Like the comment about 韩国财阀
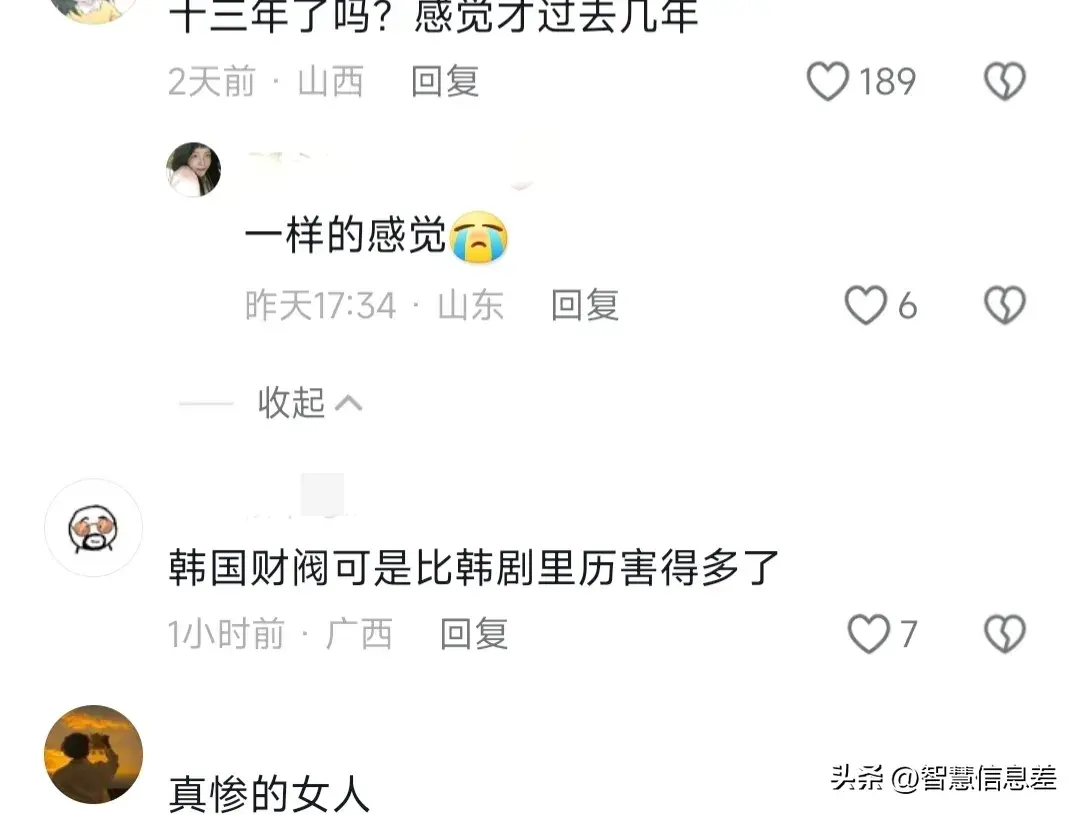The height and width of the screenshot is (815, 1080). coord(868,633)
